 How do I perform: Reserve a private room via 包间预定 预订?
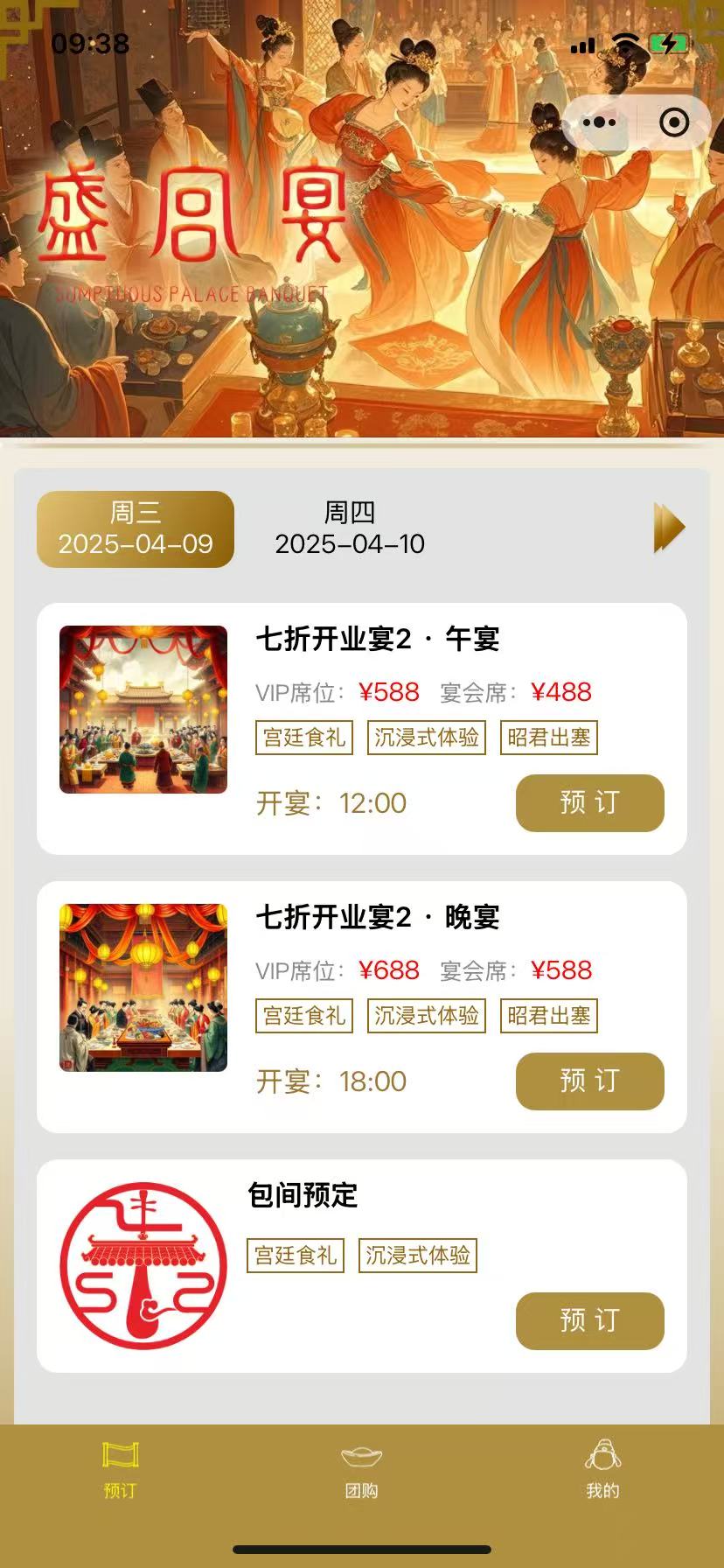coord(589,1320)
